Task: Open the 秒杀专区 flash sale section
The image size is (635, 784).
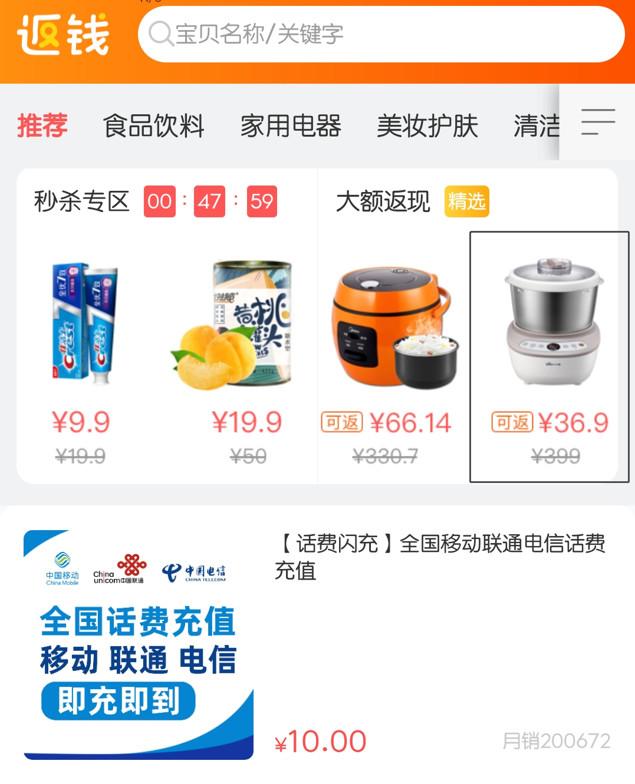Action: point(82,202)
